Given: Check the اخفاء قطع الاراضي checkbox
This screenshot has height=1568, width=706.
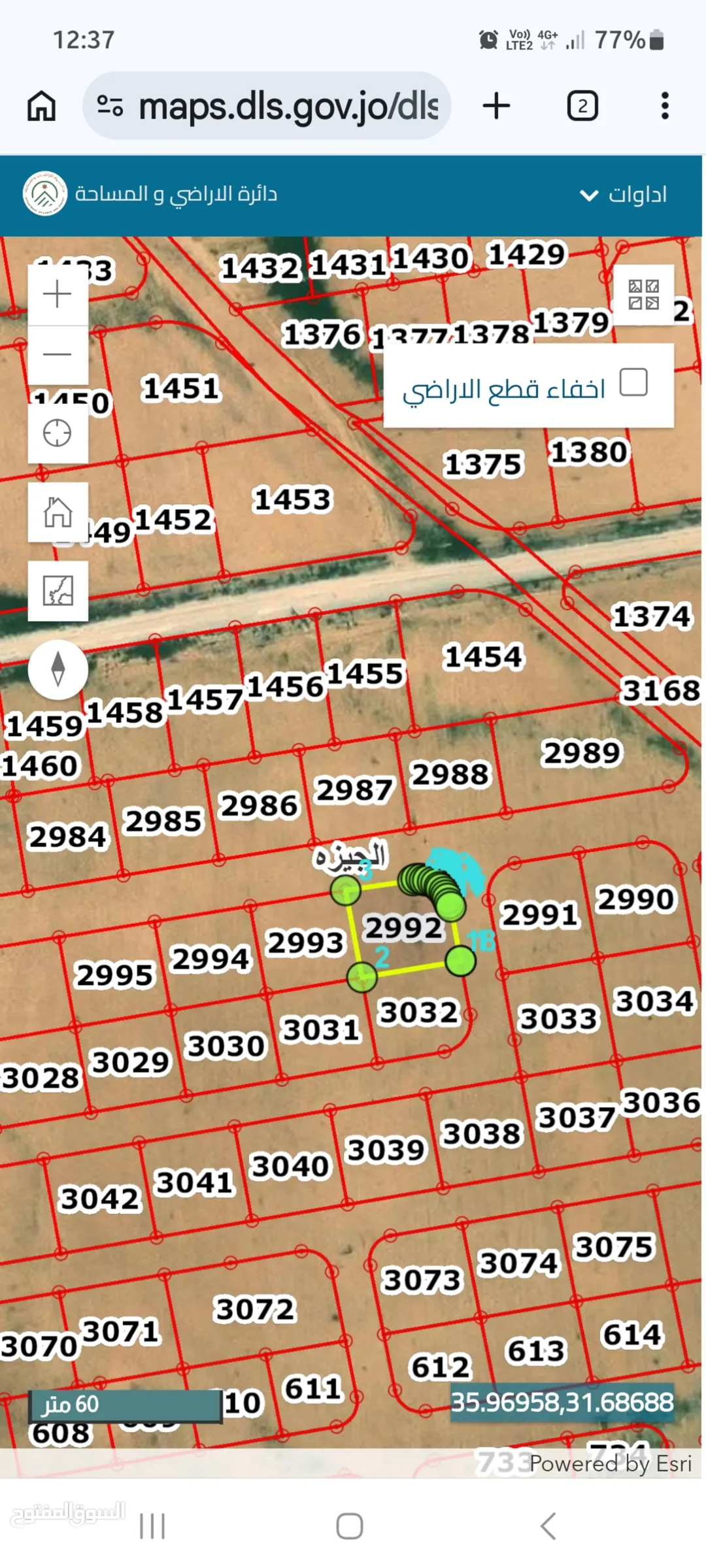Looking at the screenshot, I should click(x=633, y=382).
